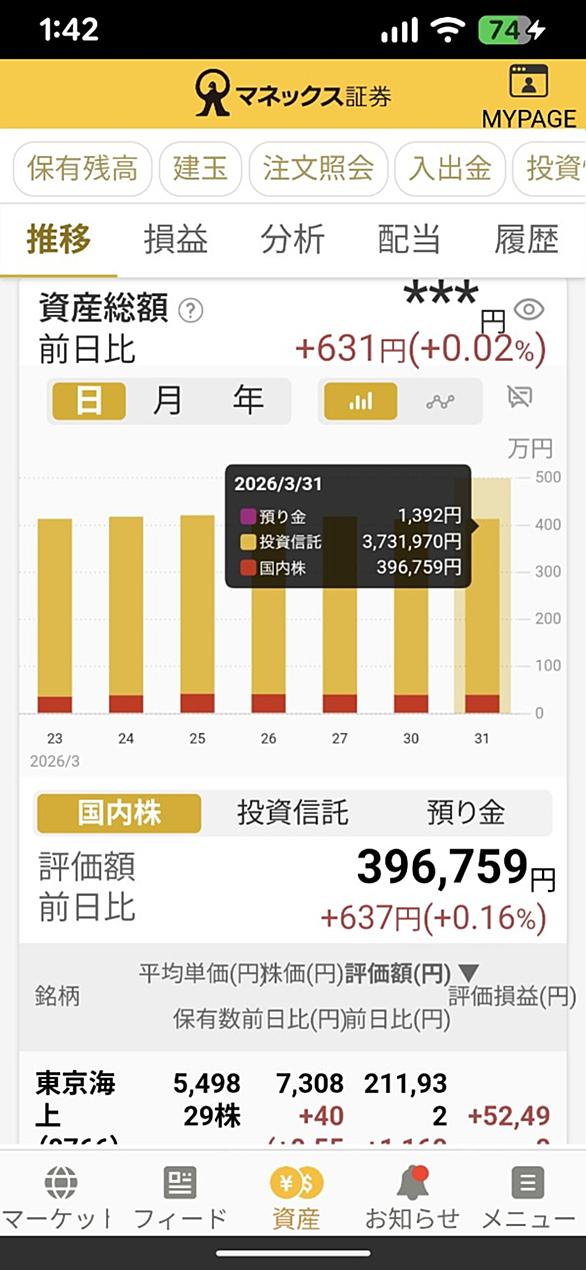Viewport: 586px width, 1270px height.
Task: Open the 建玉 chip
Action: pyautogui.click(x=200, y=168)
